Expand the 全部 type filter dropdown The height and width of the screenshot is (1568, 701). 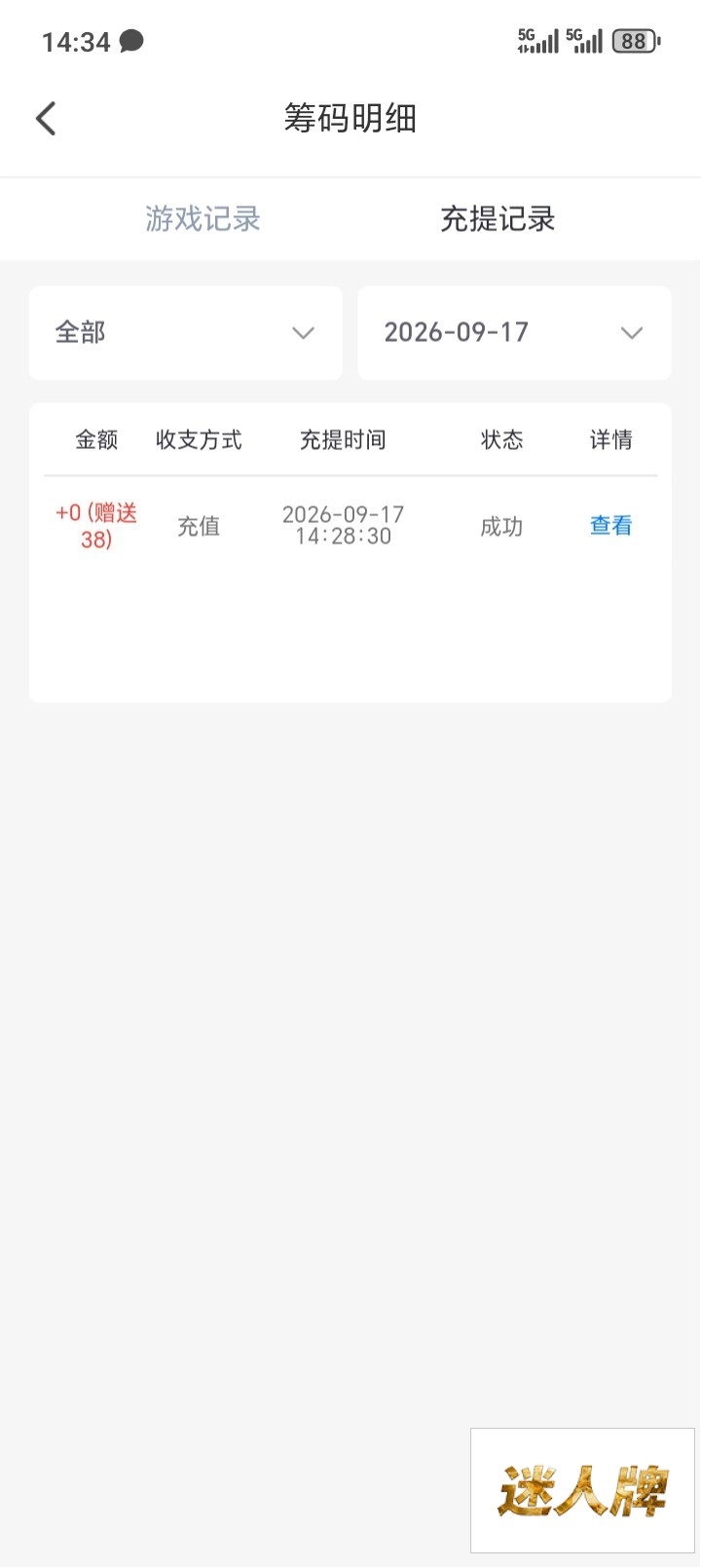pos(186,333)
